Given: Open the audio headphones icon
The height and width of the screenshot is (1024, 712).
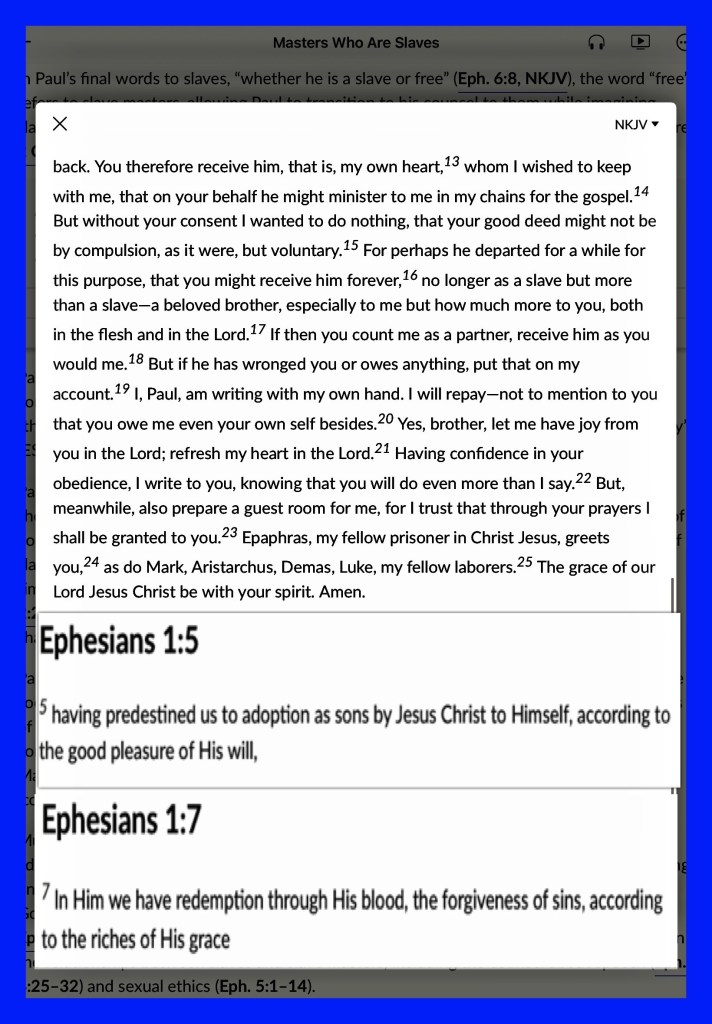Looking at the screenshot, I should pyautogui.click(x=597, y=43).
